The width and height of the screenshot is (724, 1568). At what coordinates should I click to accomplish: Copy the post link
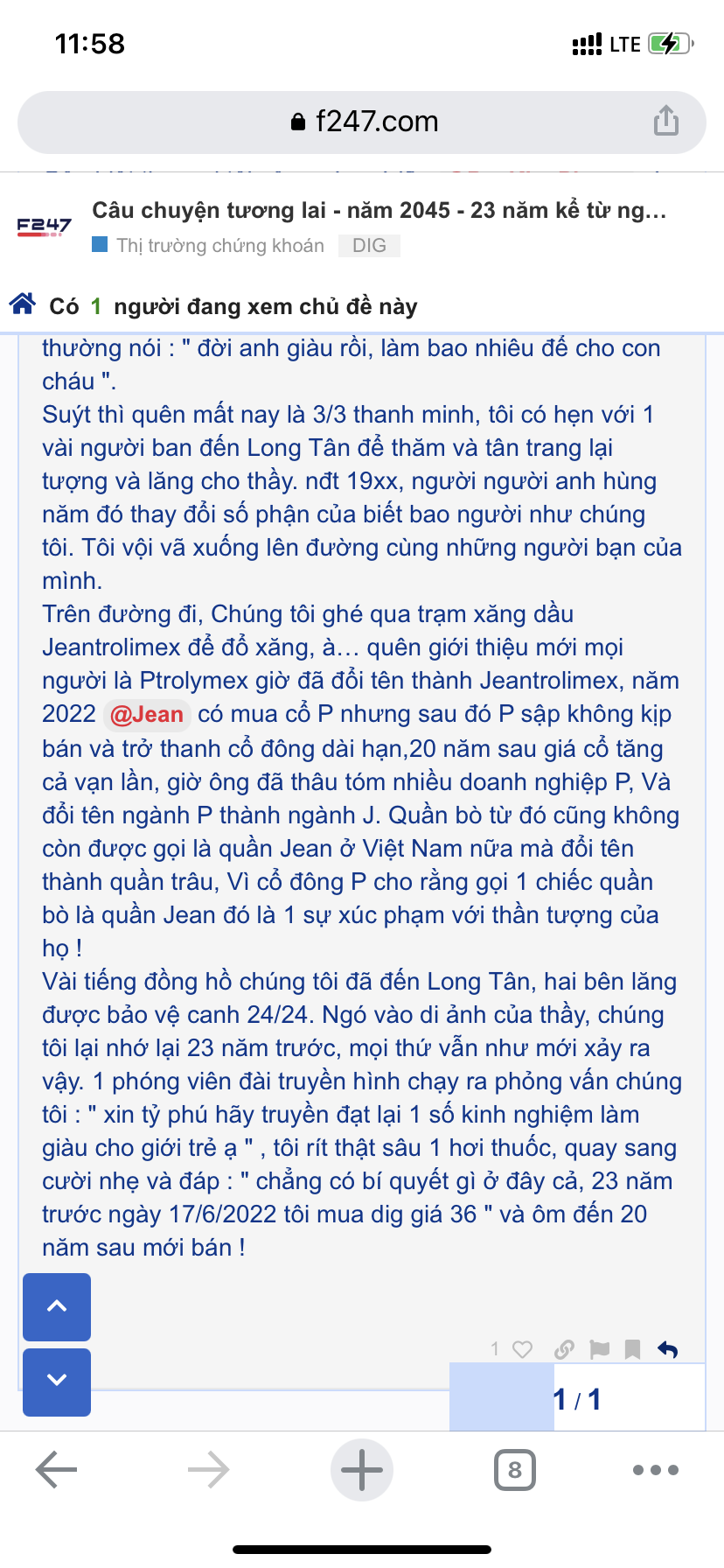(x=564, y=1349)
